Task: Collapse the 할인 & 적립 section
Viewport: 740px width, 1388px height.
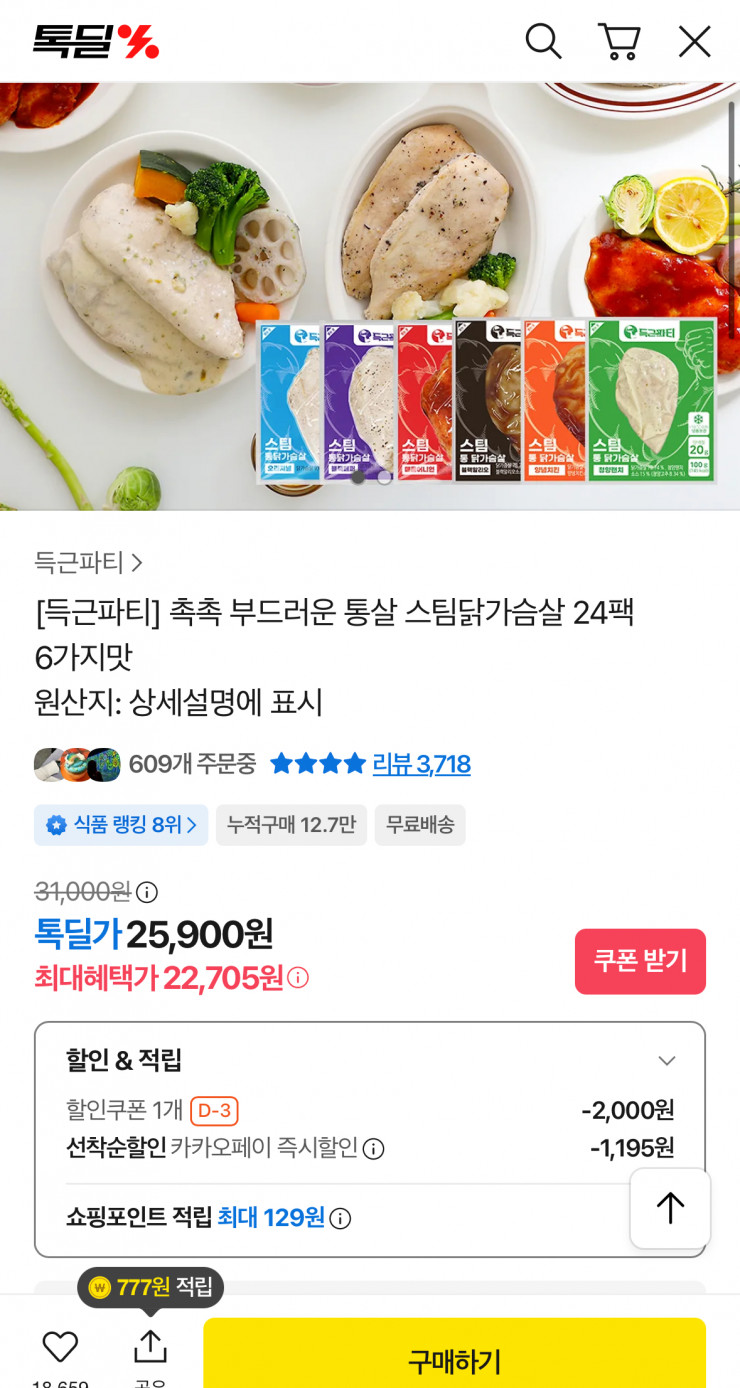Action: 667,1061
